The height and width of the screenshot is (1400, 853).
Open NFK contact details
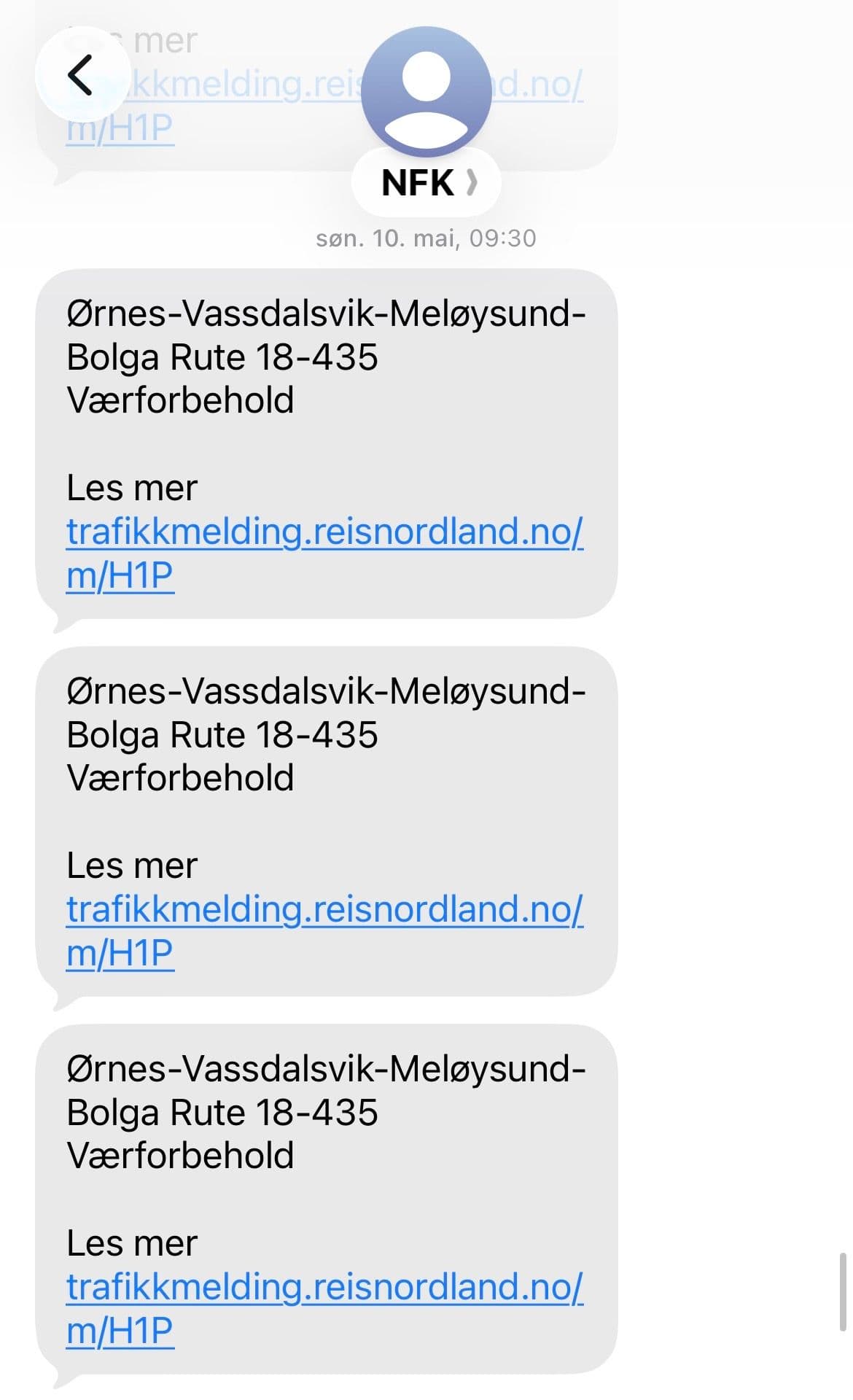pos(426,182)
